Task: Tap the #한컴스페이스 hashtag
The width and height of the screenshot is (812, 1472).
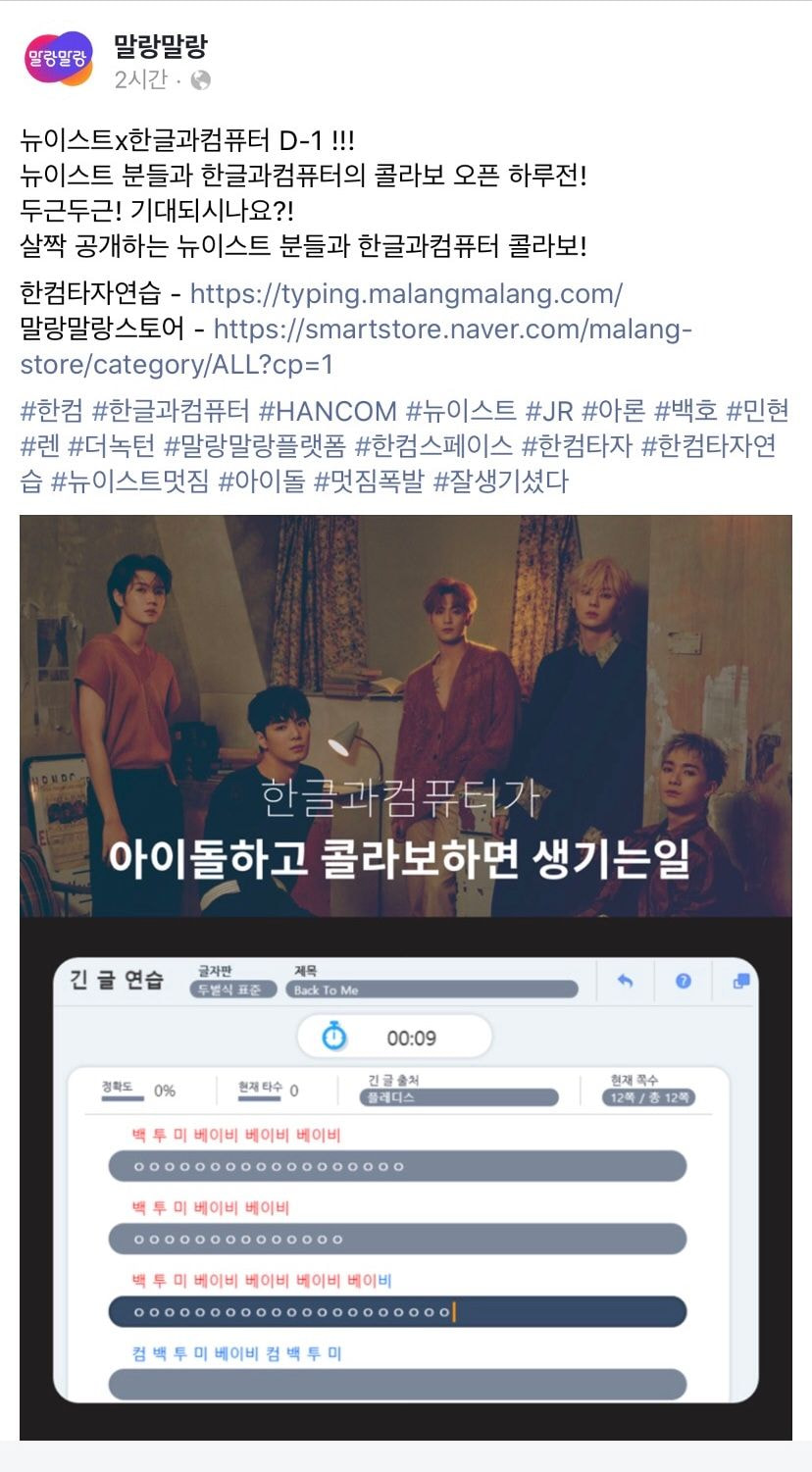Action: [x=433, y=447]
